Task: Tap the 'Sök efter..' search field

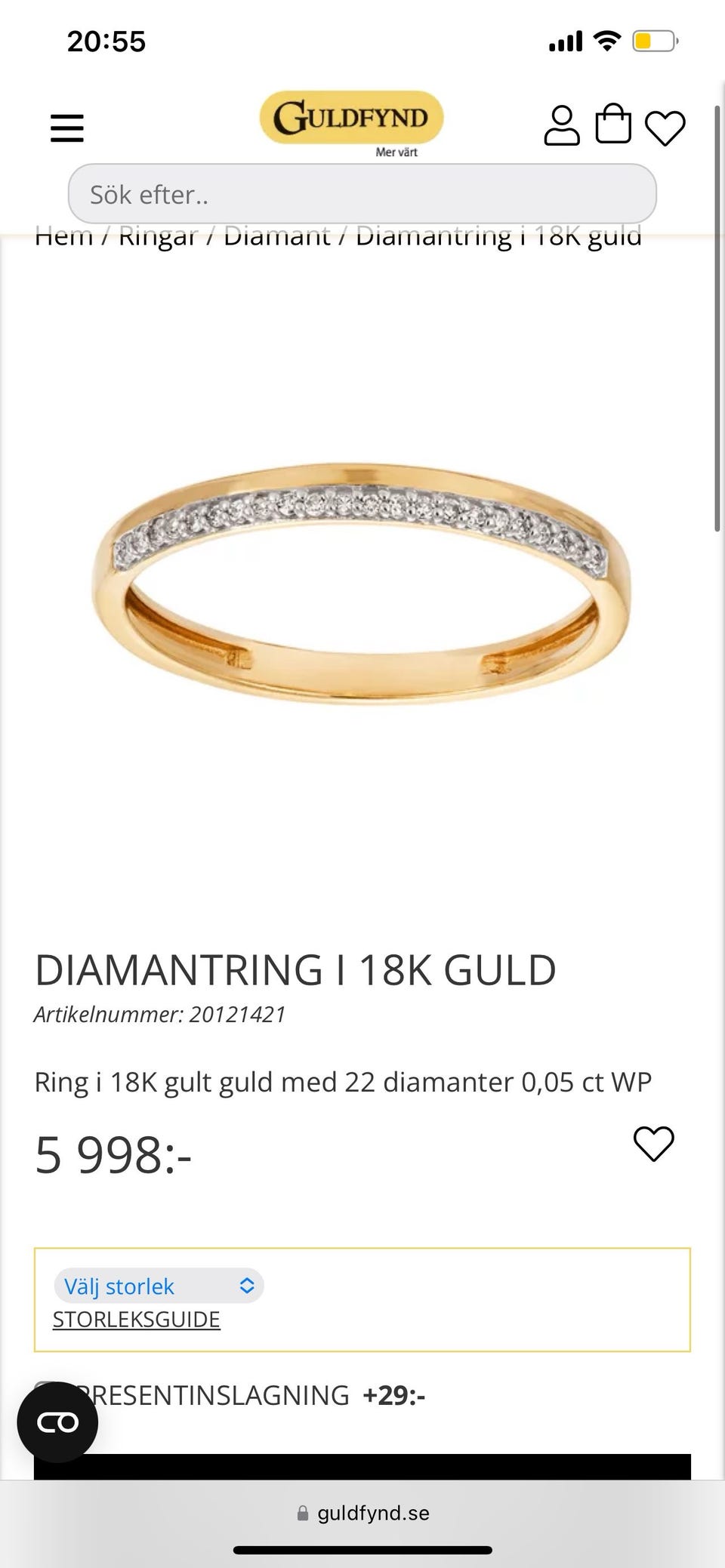Action: 362,194
